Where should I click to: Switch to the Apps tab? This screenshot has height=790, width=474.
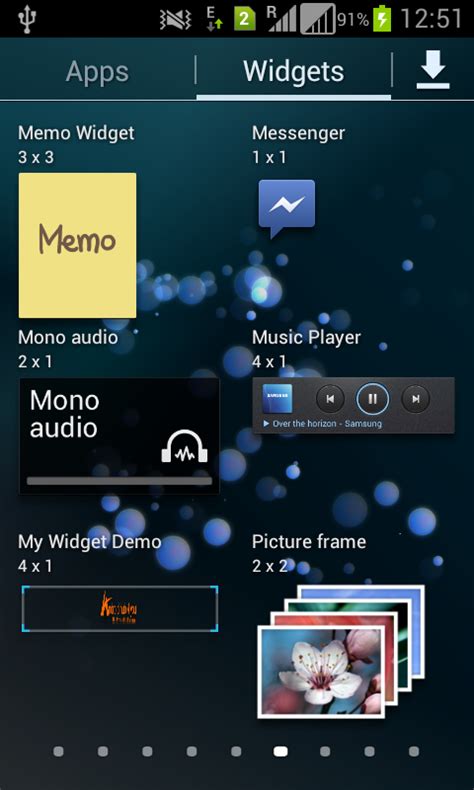(x=97, y=72)
